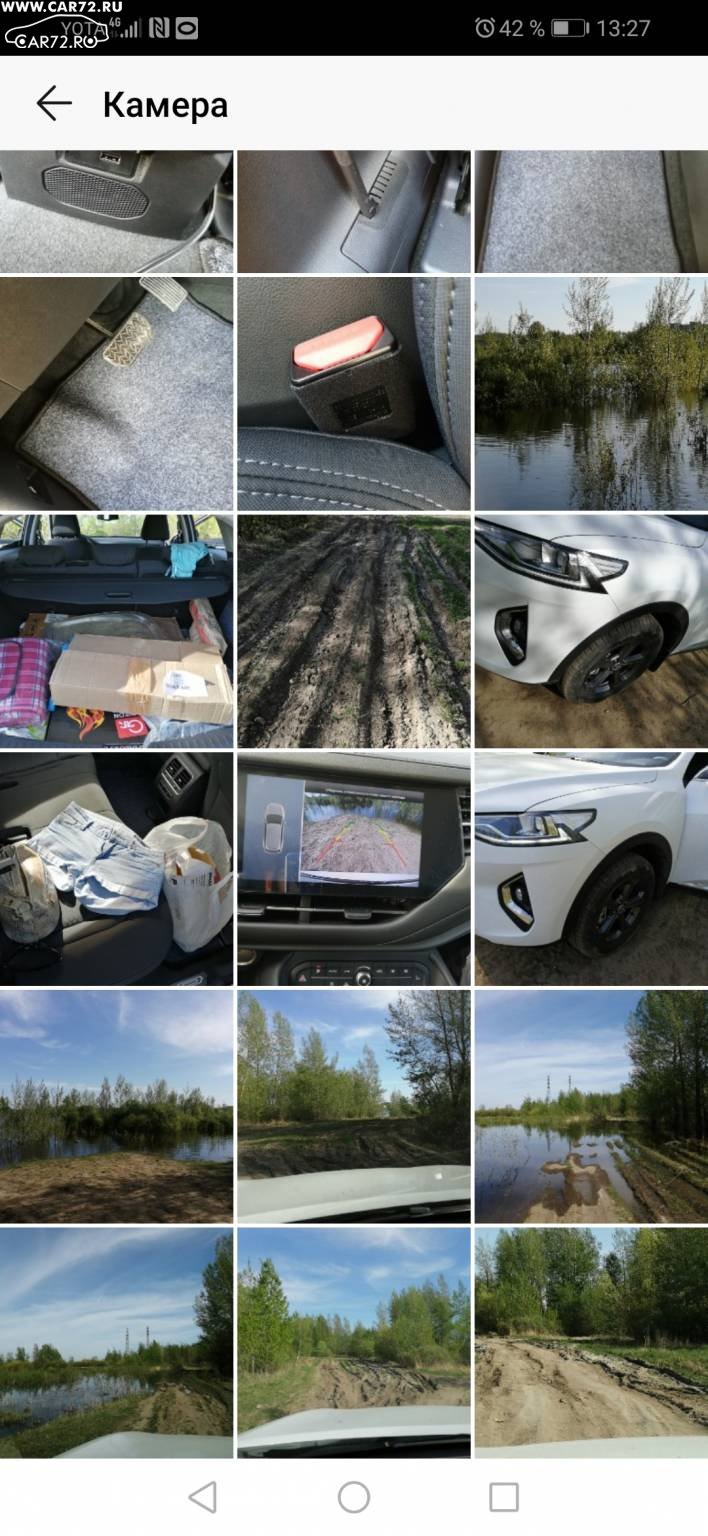The width and height of the screenshot is (708, 1536).
Task: Open the car pedal and floor mat photo
Action: coord(116,394)
